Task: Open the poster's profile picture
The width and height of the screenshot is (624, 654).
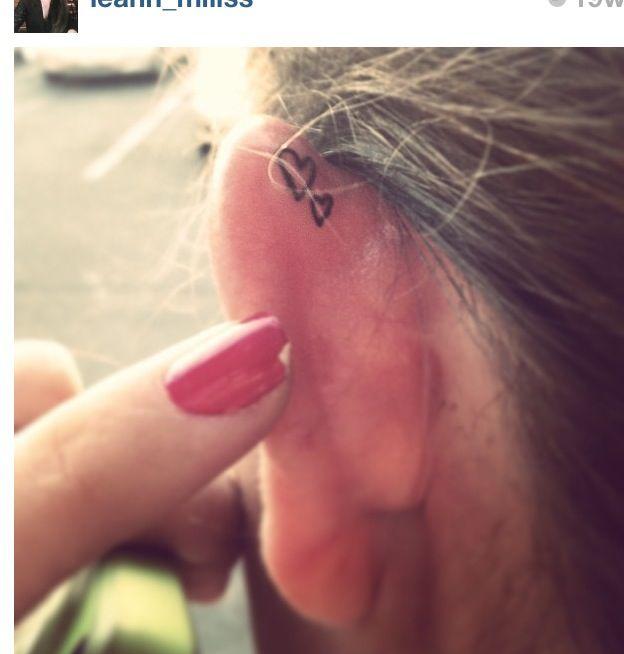Action: [x=45, y=14]
